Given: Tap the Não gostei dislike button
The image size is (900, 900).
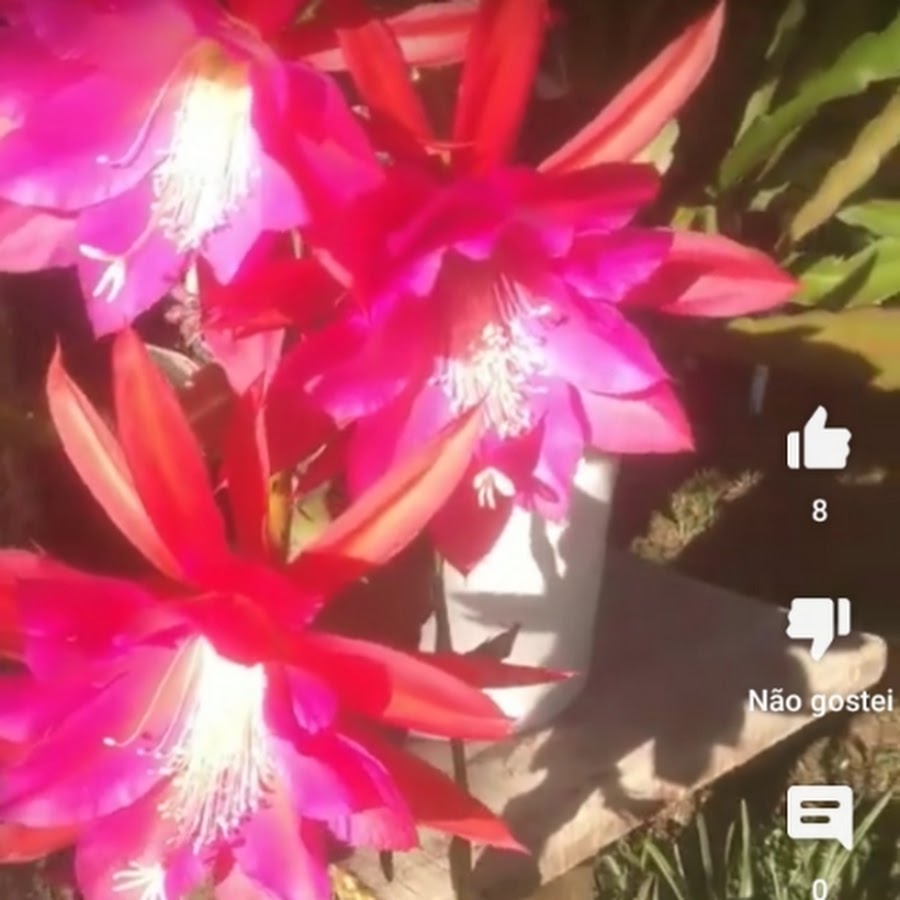Looking at the screenshot, I should click(819, 628).
